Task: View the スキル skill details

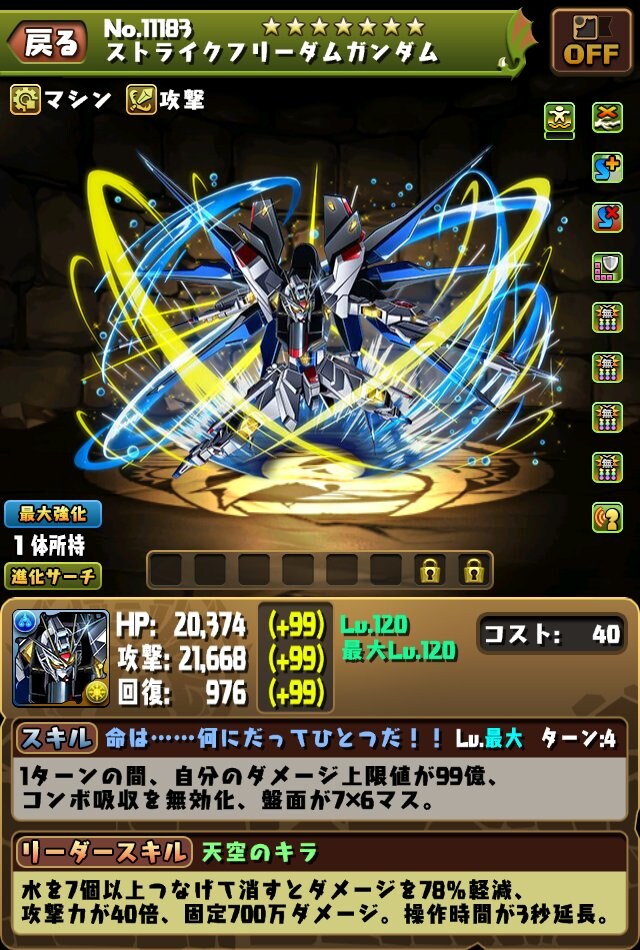Action: click(55, 739)
